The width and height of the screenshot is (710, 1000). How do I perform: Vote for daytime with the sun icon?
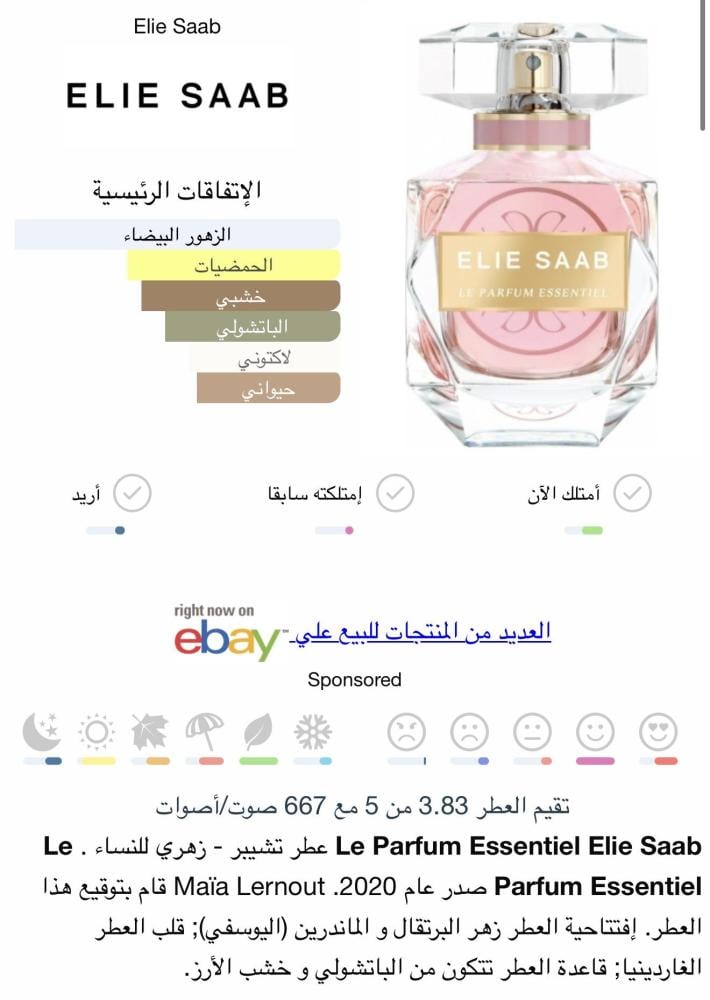(97, 734)
